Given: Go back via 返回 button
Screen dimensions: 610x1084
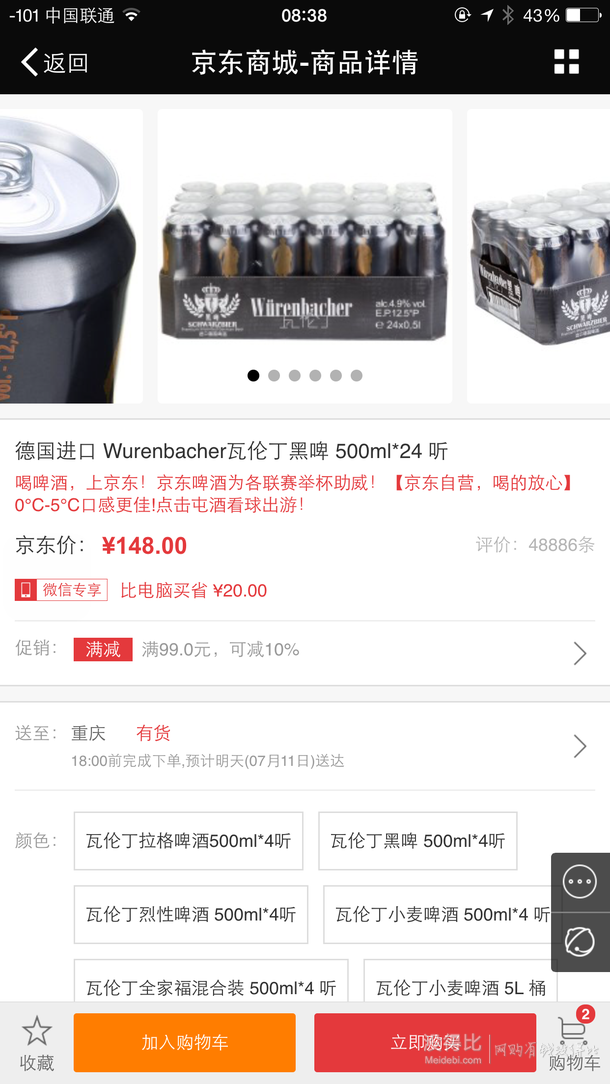Looking at the screenshot, I should (55, 63).
